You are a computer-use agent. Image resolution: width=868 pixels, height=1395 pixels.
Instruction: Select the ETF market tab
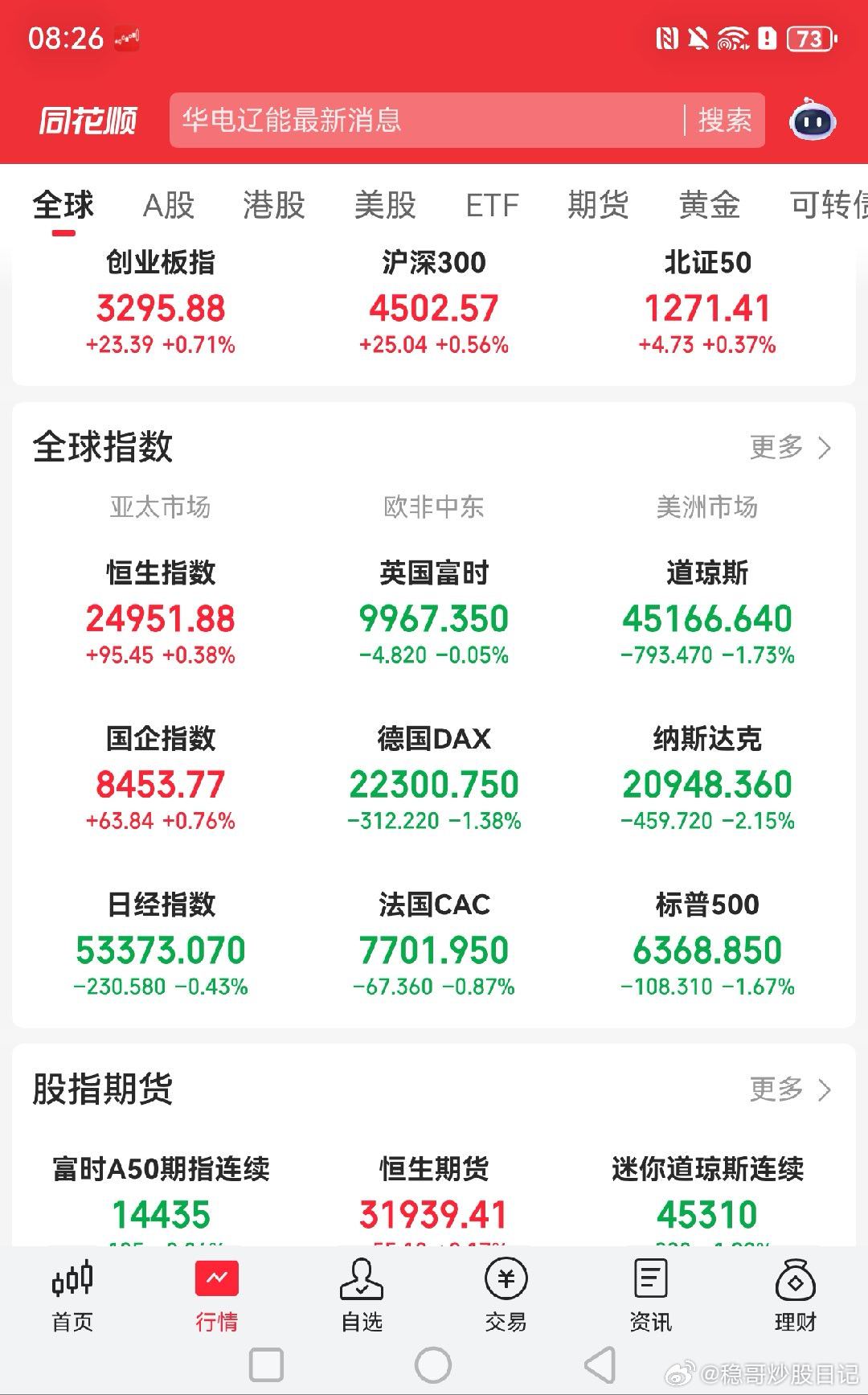pos(492,207)
